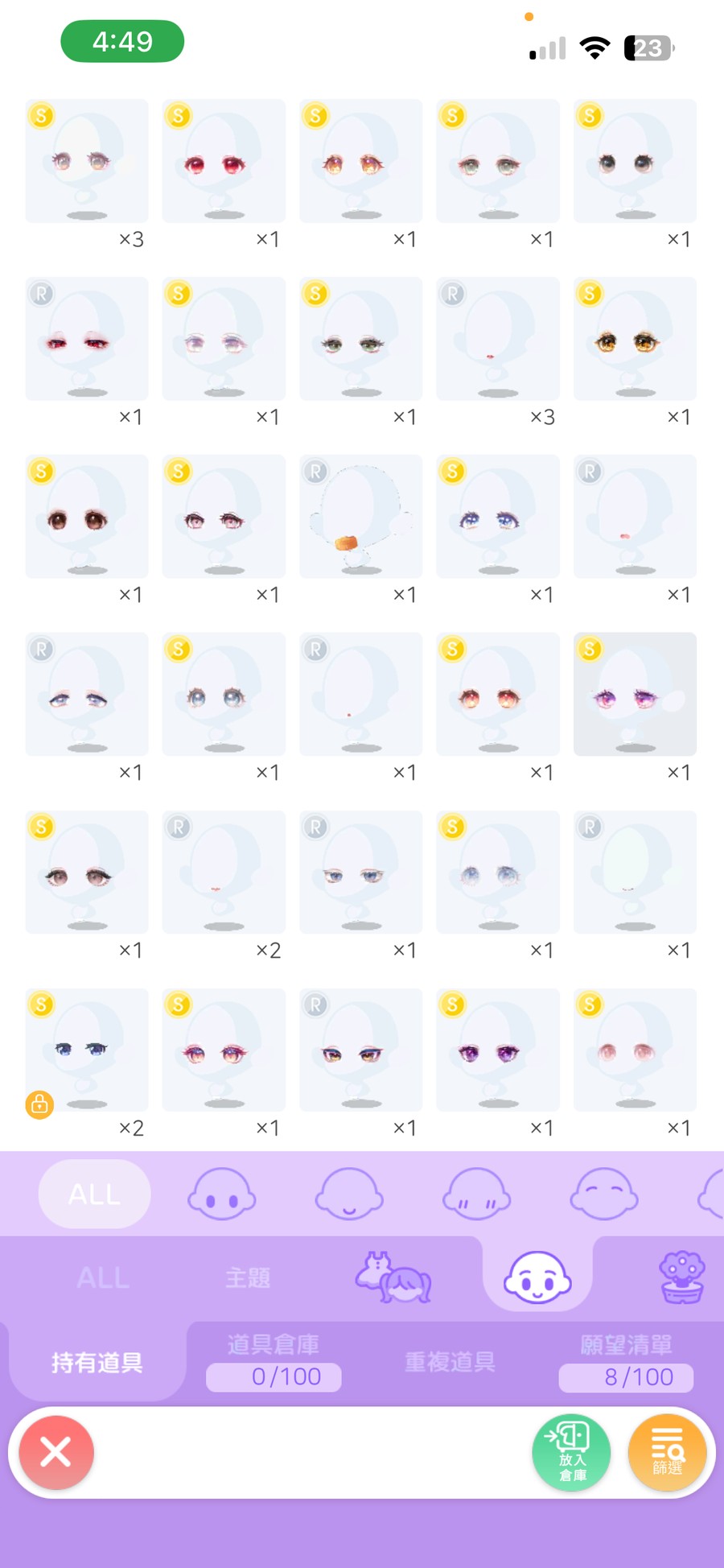Close the item panel with red X
The width and height of the screenshot is (724, 1568).
56,1453
